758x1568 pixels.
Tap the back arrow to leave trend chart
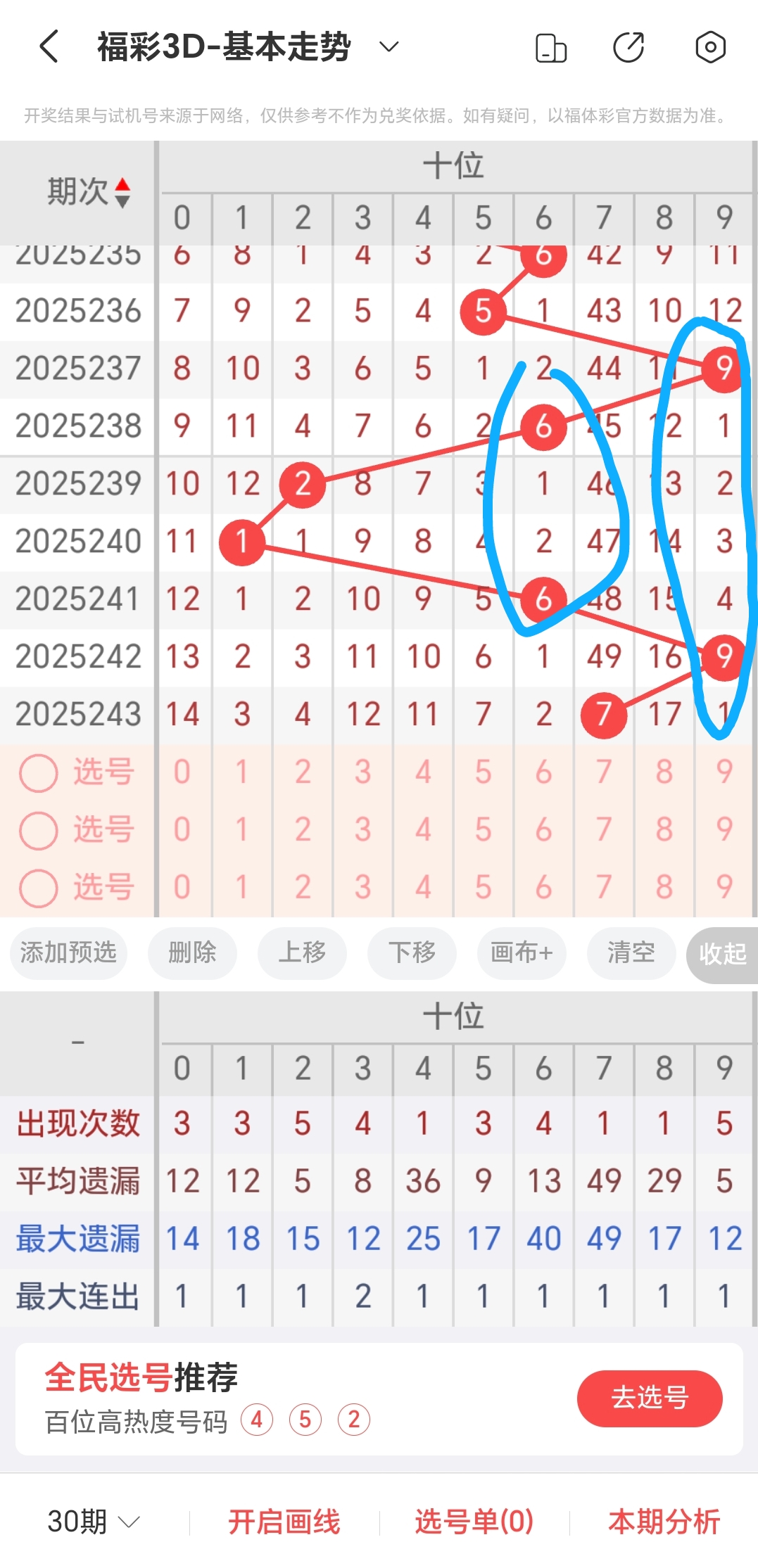pyautogui.click(x=46, y=47)
